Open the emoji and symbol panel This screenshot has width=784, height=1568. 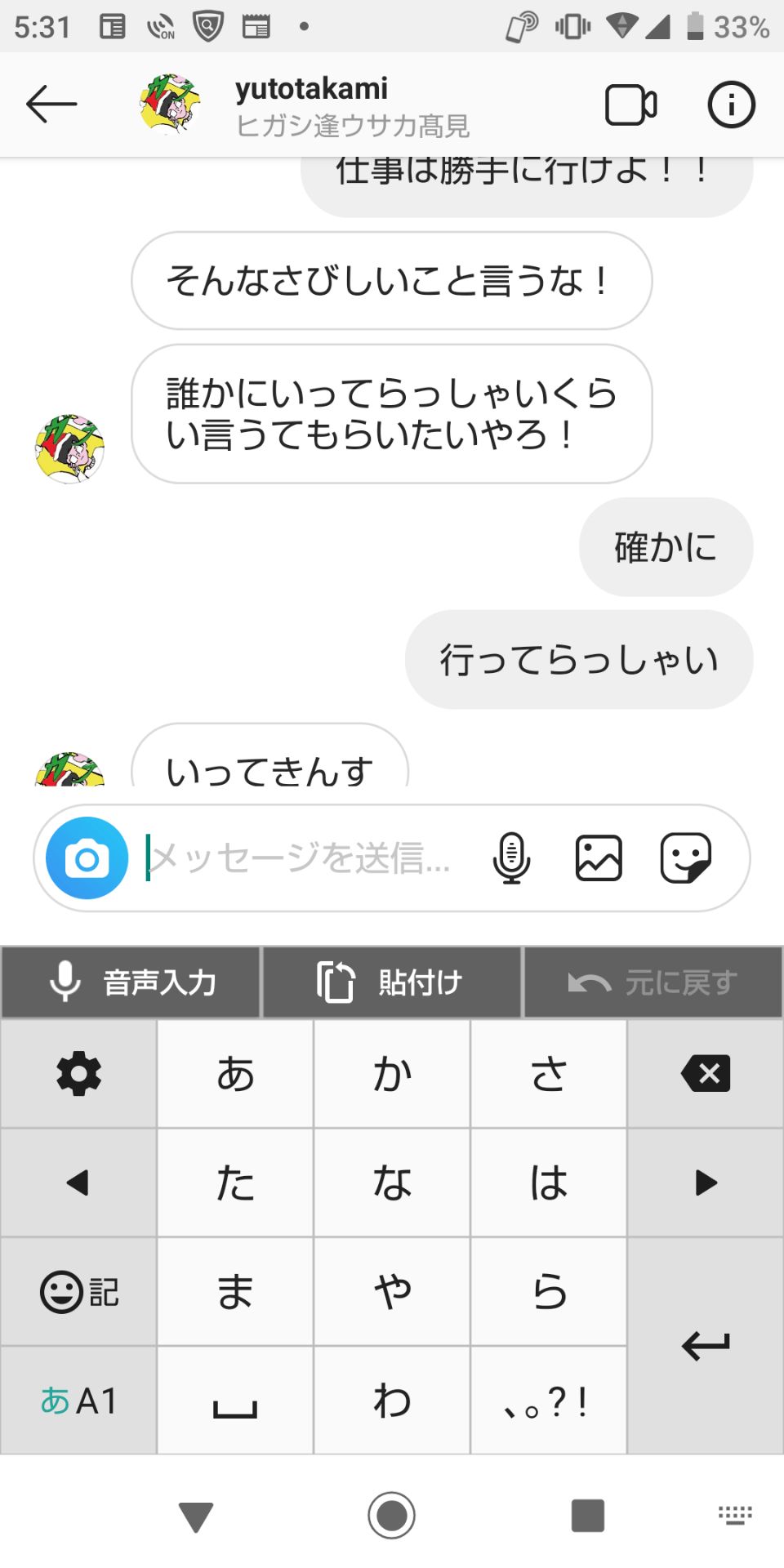(x=78, y=1290)
